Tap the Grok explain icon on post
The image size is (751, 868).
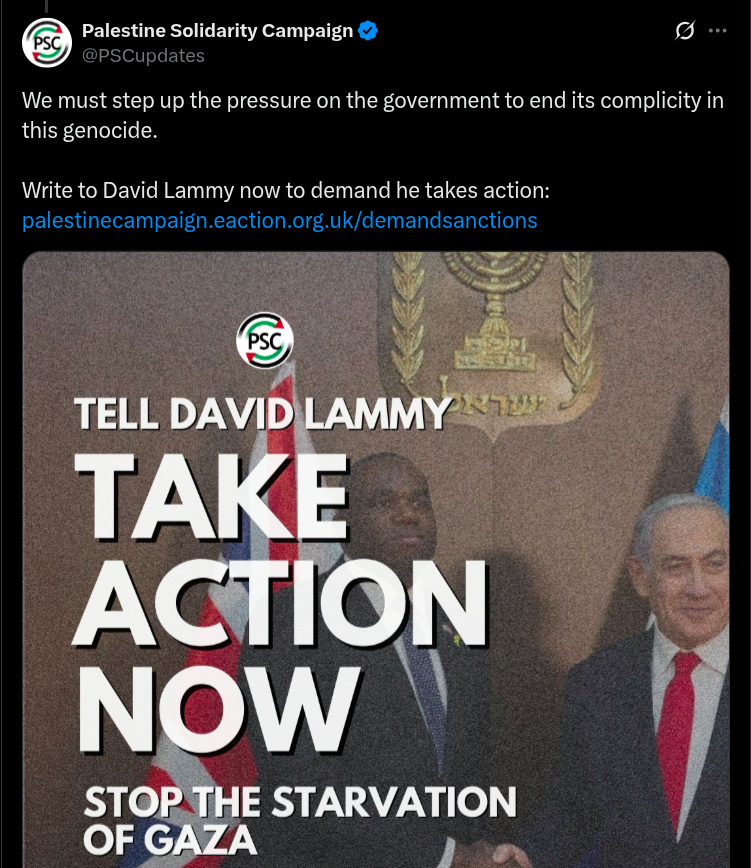[x=685, y=31]
